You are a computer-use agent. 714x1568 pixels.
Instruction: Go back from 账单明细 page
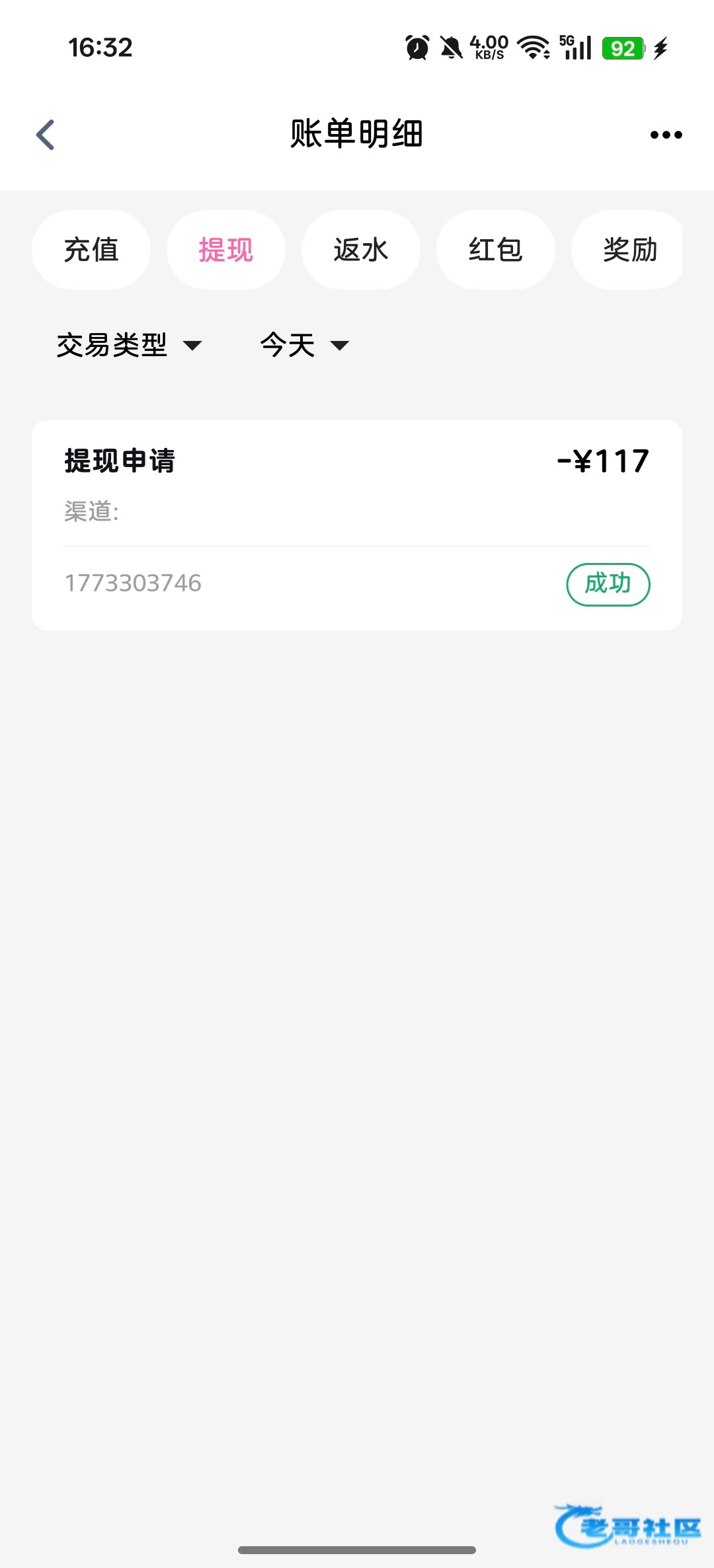[45, 135]
